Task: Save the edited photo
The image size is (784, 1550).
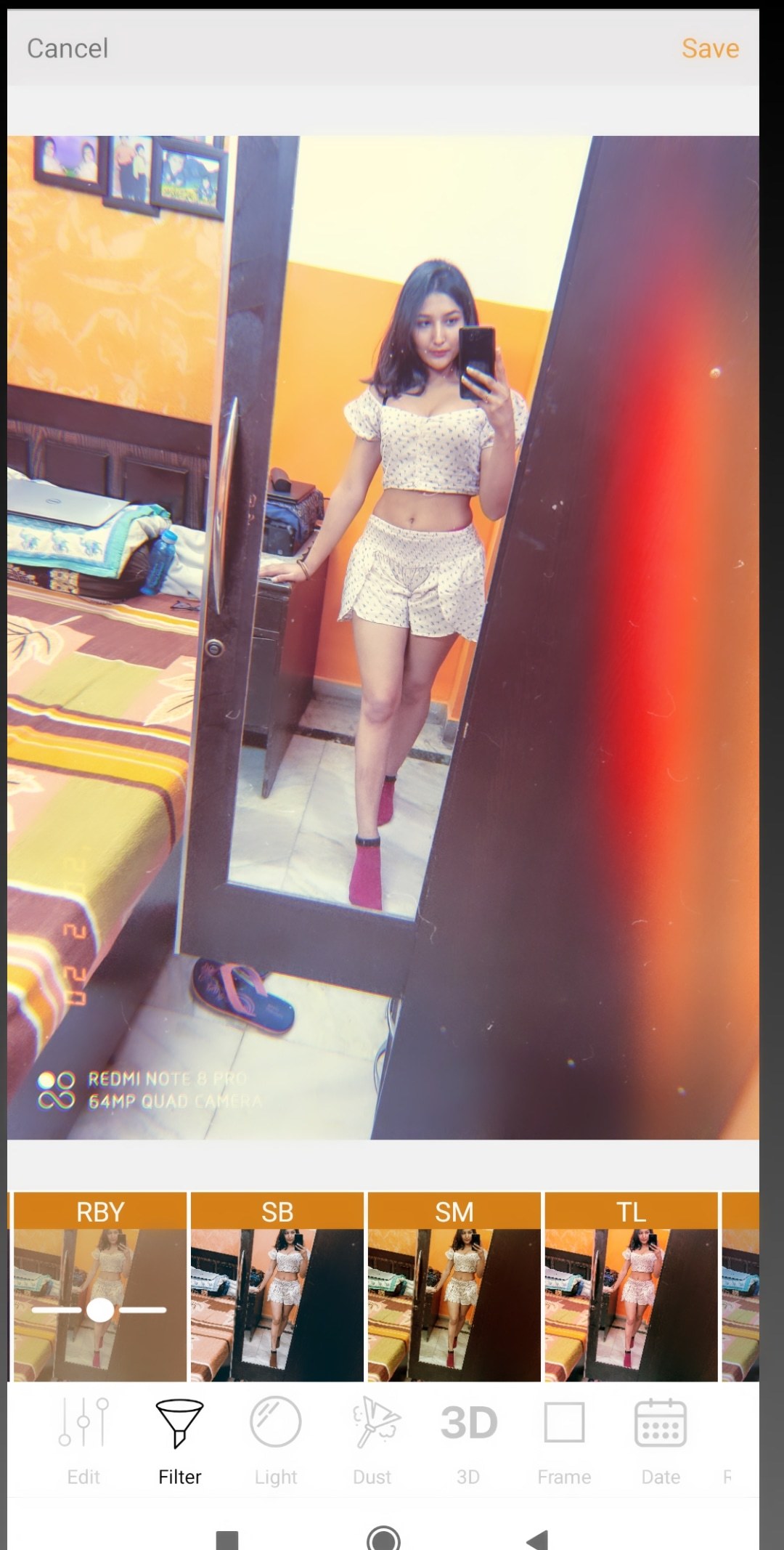Action: pyautogui.click(x=709, y=49)
